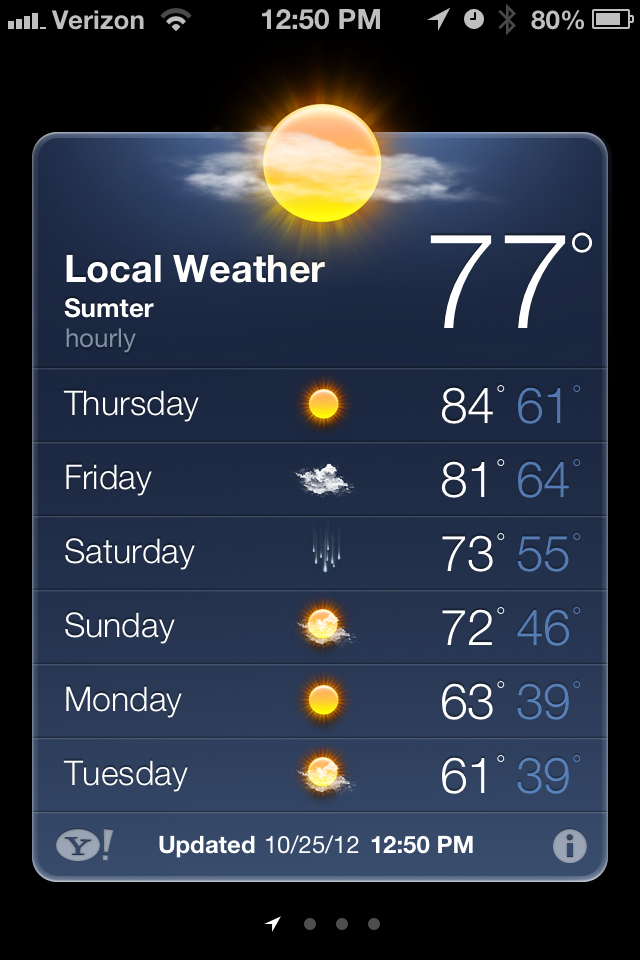Viewport: 640px width, 960px height.
Task: Open the info settings button
Action: click(x=569, y=846)
